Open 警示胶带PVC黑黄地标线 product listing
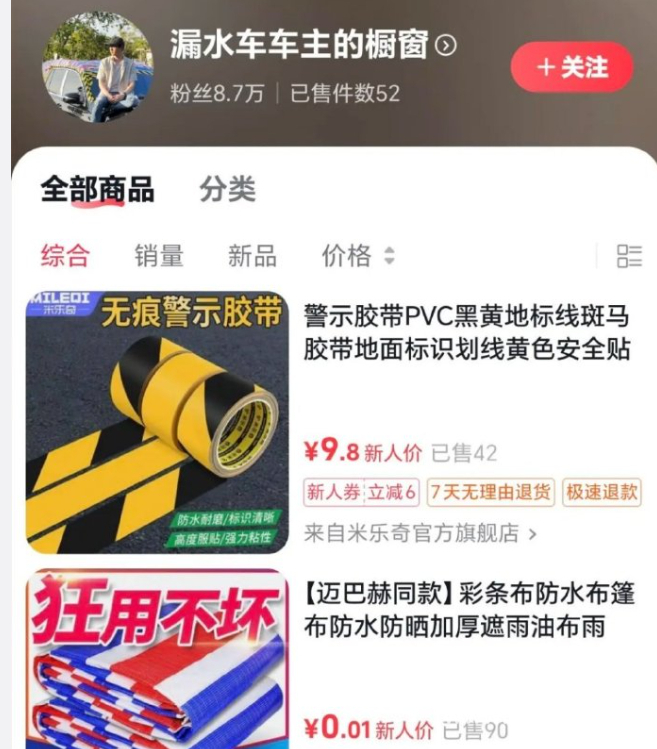This screenshot has height=749, width=657. point(467,334)
